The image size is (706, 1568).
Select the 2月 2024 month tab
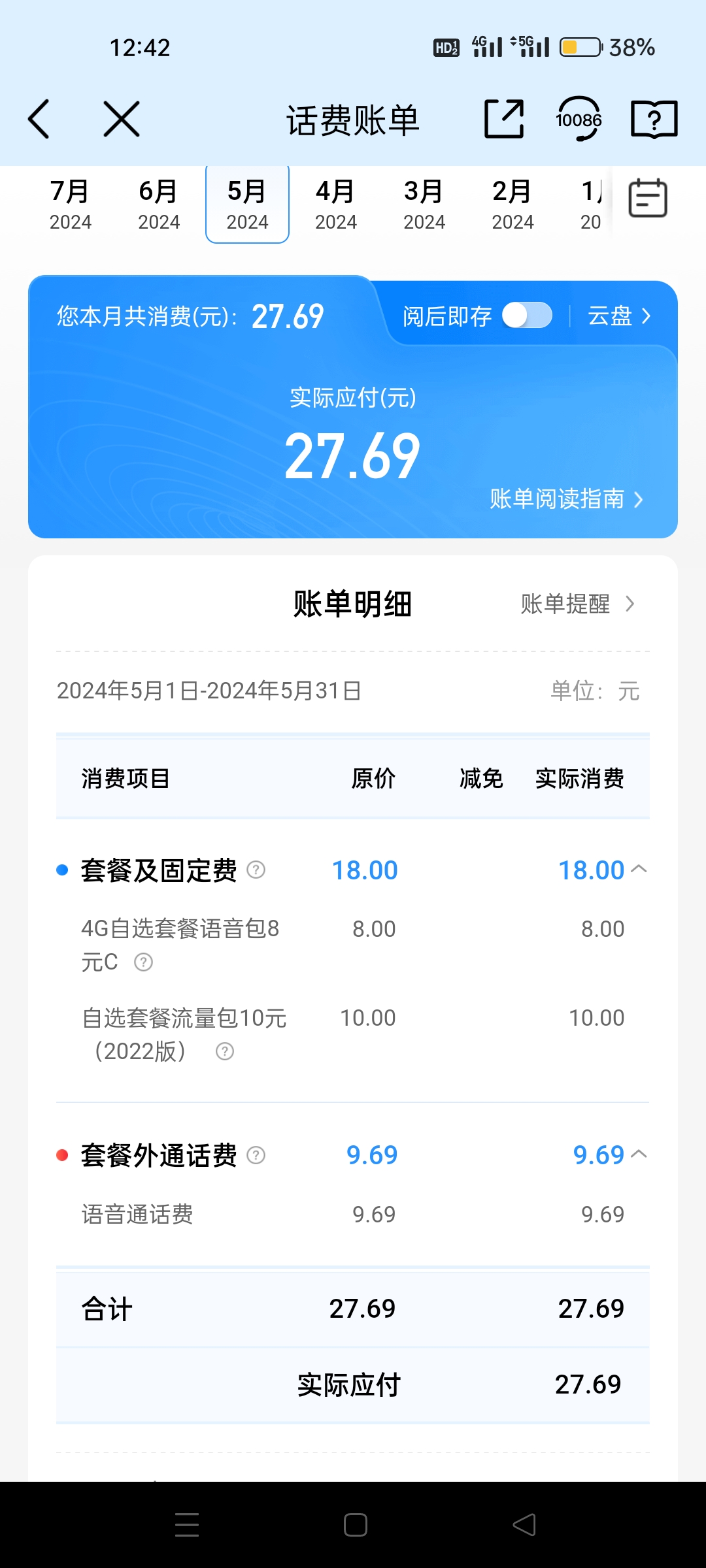(513, 204)
